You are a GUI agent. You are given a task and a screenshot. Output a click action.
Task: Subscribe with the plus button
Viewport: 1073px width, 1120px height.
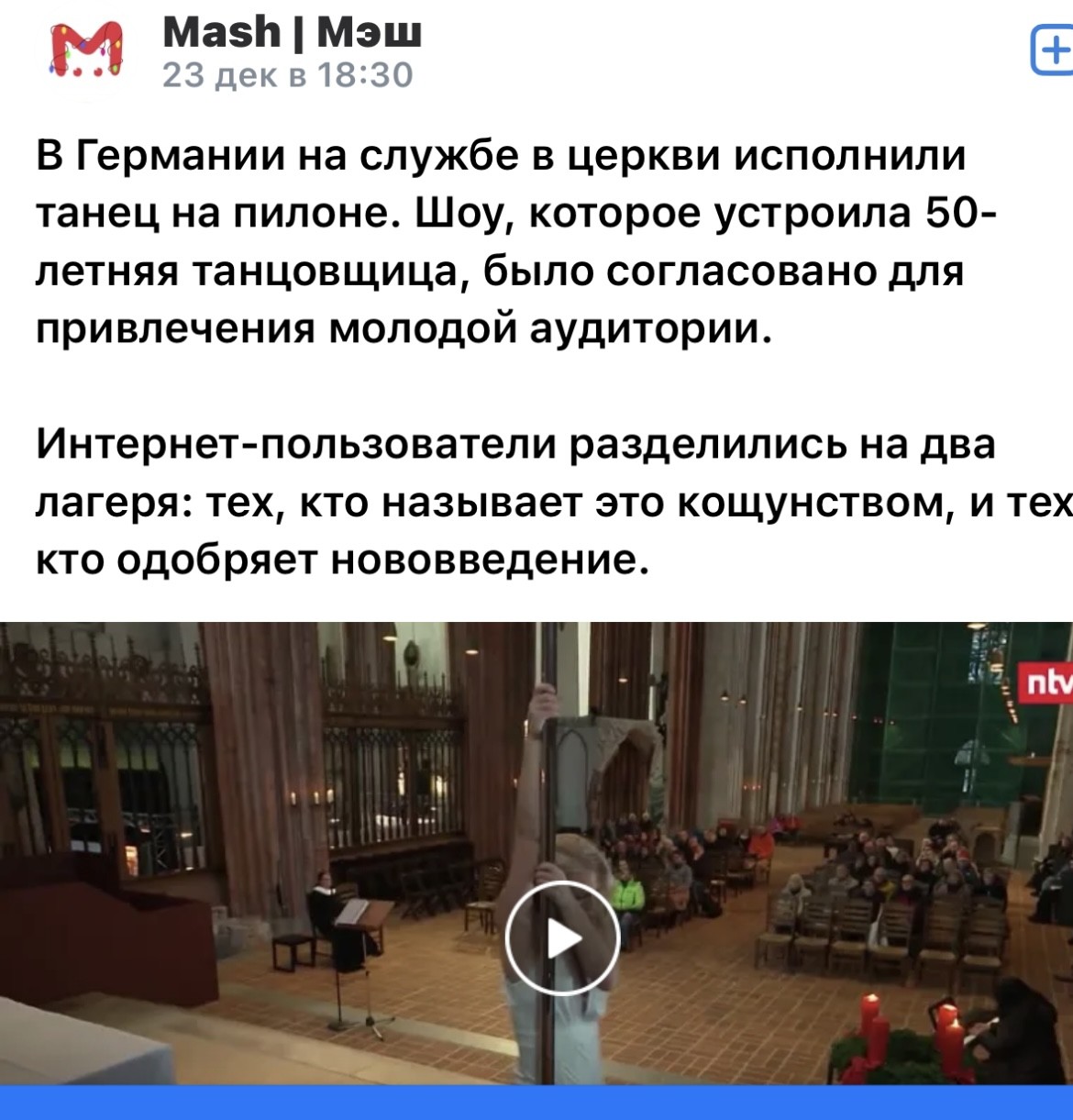click(1053, 50)
